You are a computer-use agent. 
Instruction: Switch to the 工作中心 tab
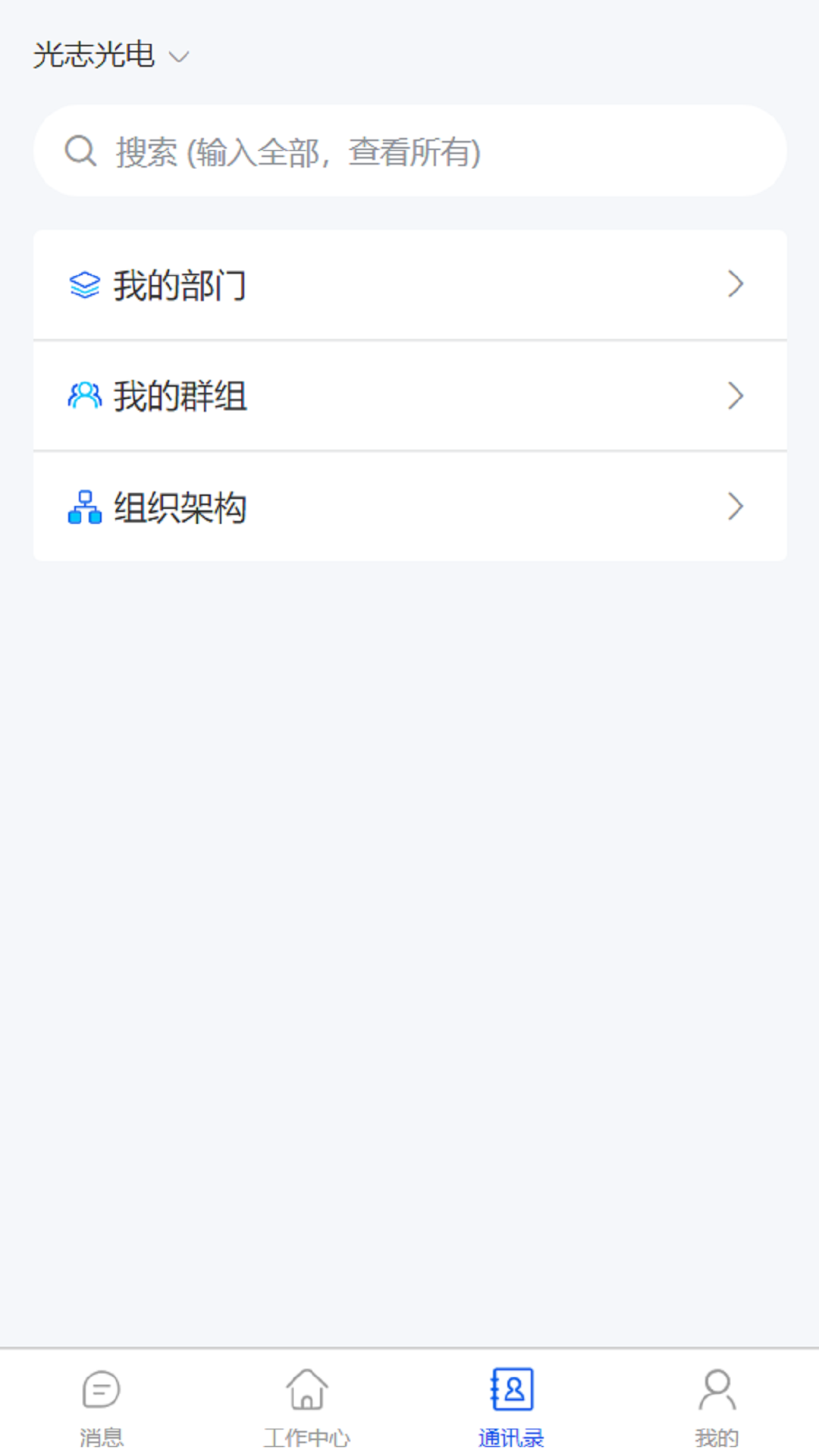(x=306, y=1410)
